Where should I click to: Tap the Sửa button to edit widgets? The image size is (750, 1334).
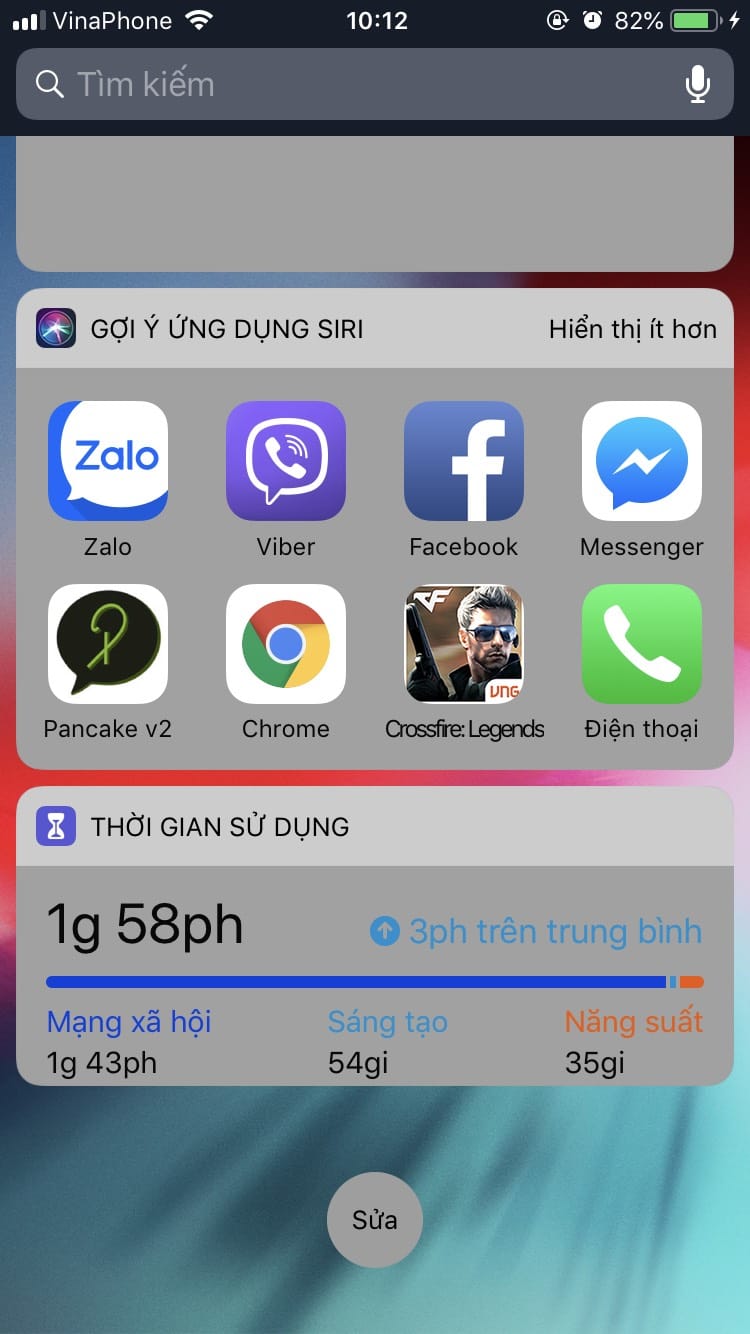click(375, 1220)
